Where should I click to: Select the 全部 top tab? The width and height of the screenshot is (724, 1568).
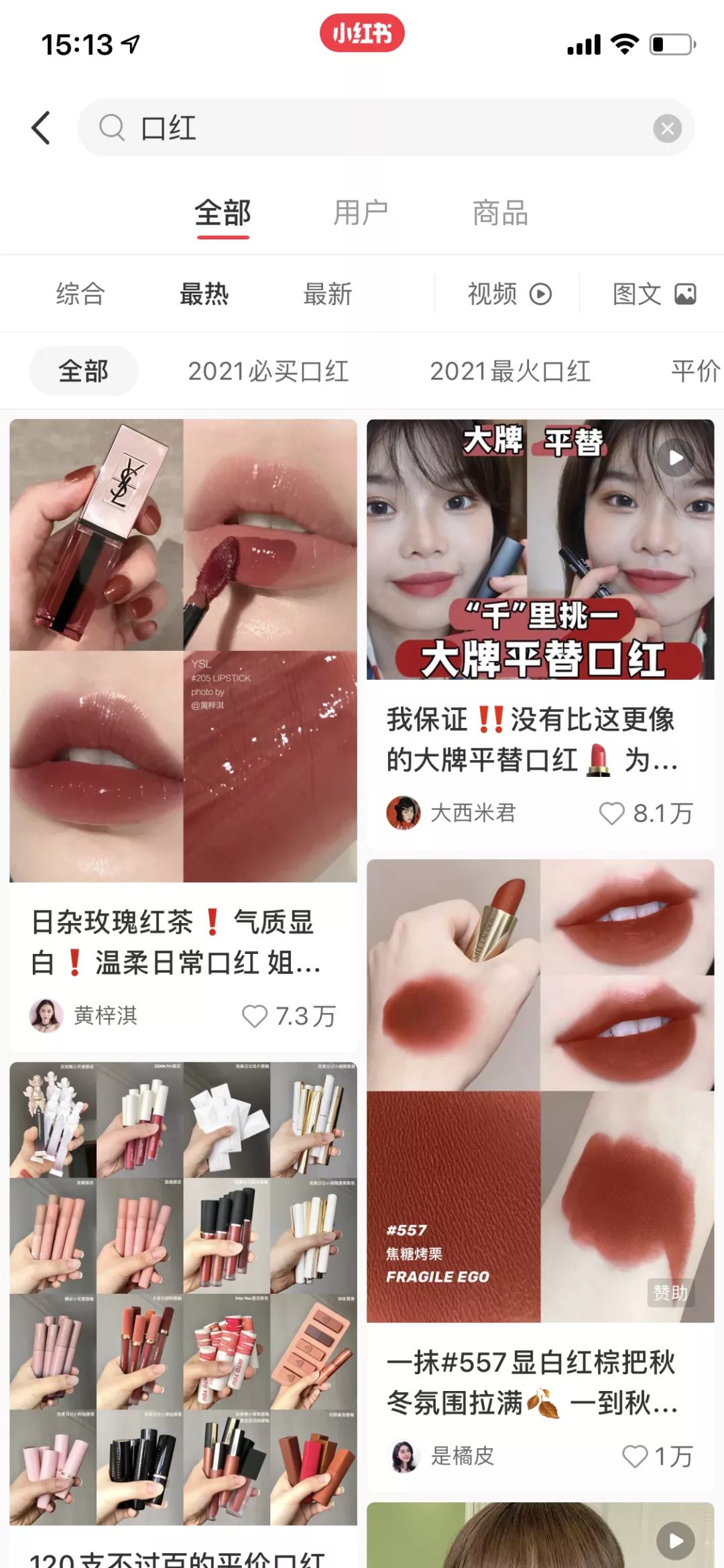[x=223, y=214]
